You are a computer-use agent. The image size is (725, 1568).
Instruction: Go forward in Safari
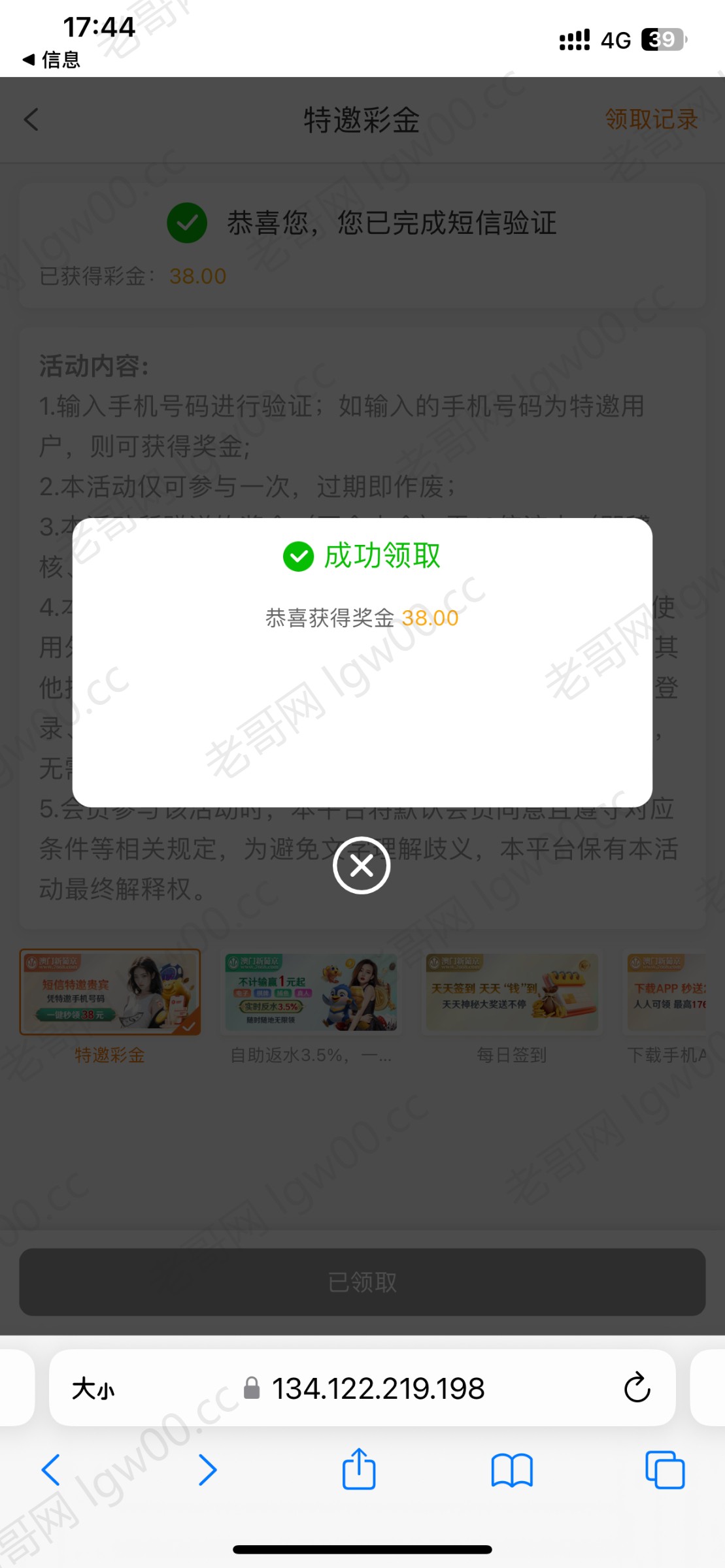point(207,1470)
